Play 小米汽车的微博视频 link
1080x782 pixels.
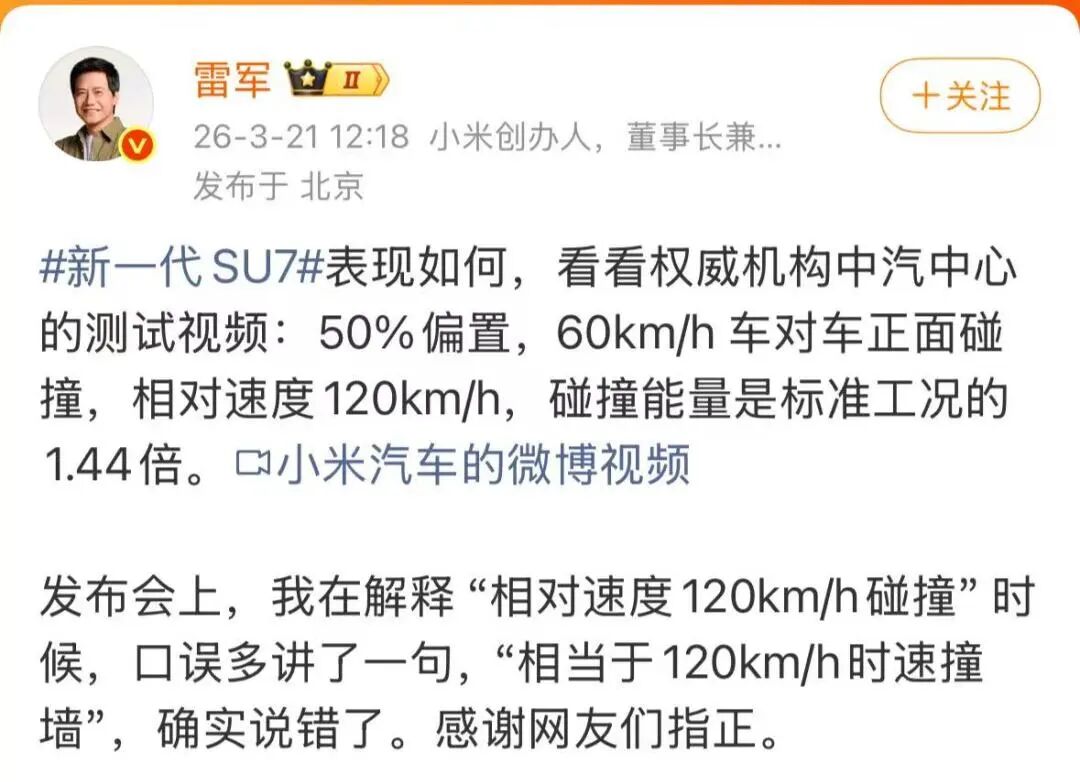click(x=464, y=465)
